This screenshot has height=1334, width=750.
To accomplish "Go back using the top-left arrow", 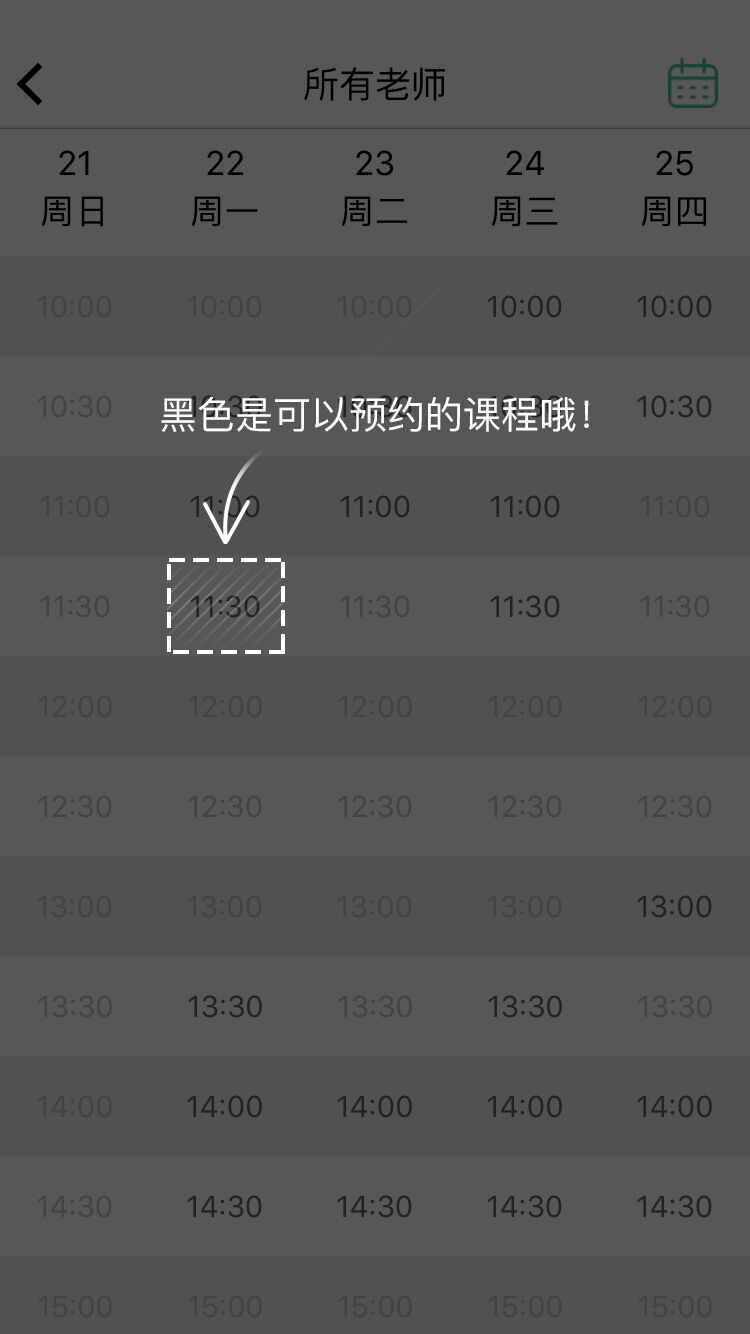I will click(31, 84).
